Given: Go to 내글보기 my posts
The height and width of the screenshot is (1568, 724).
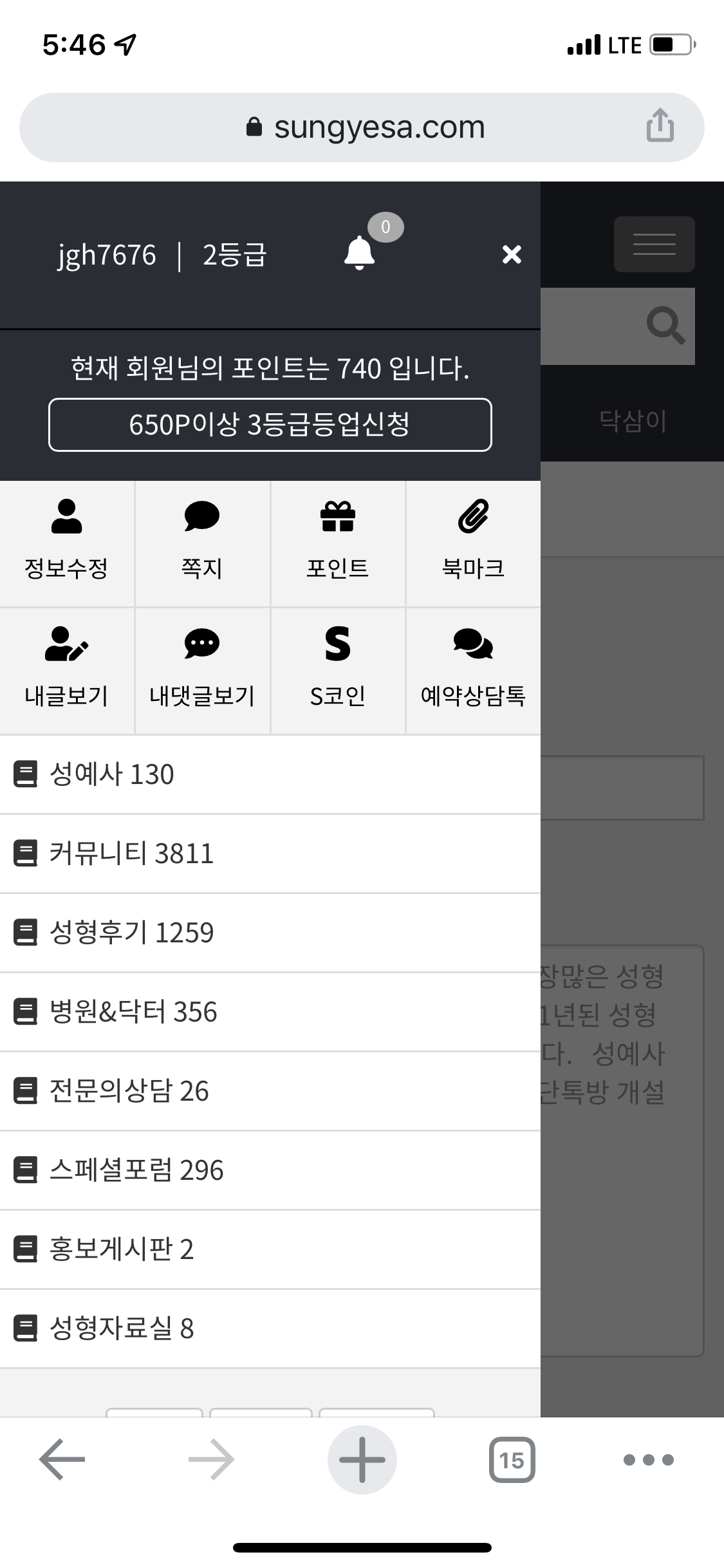Looking at the screenshot, I should coord(66,669).
